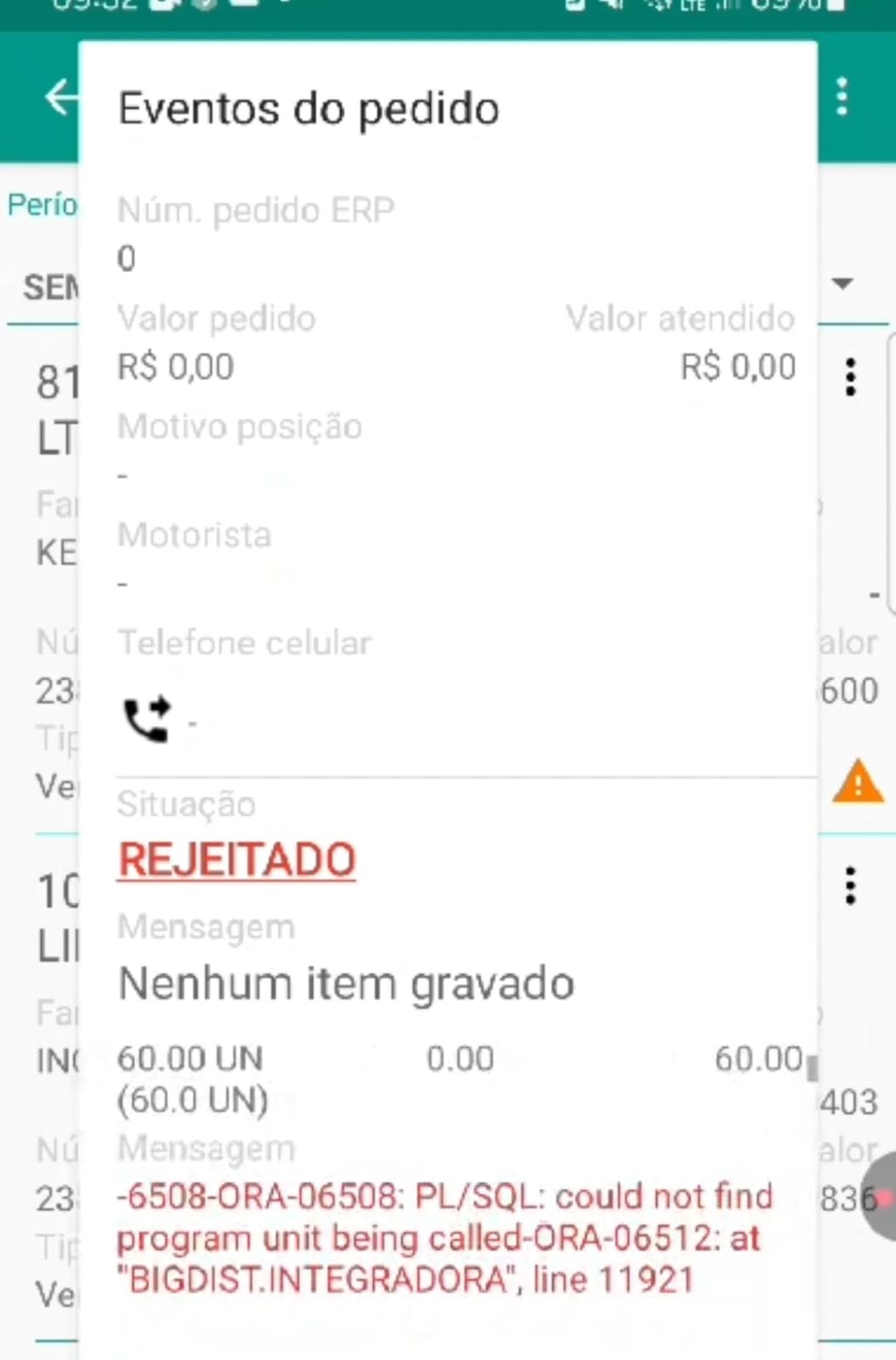The width and height of the screenshot is (896, 1360).
Task: Open the three-dot menu for order 81
Action: coord(850,377)
